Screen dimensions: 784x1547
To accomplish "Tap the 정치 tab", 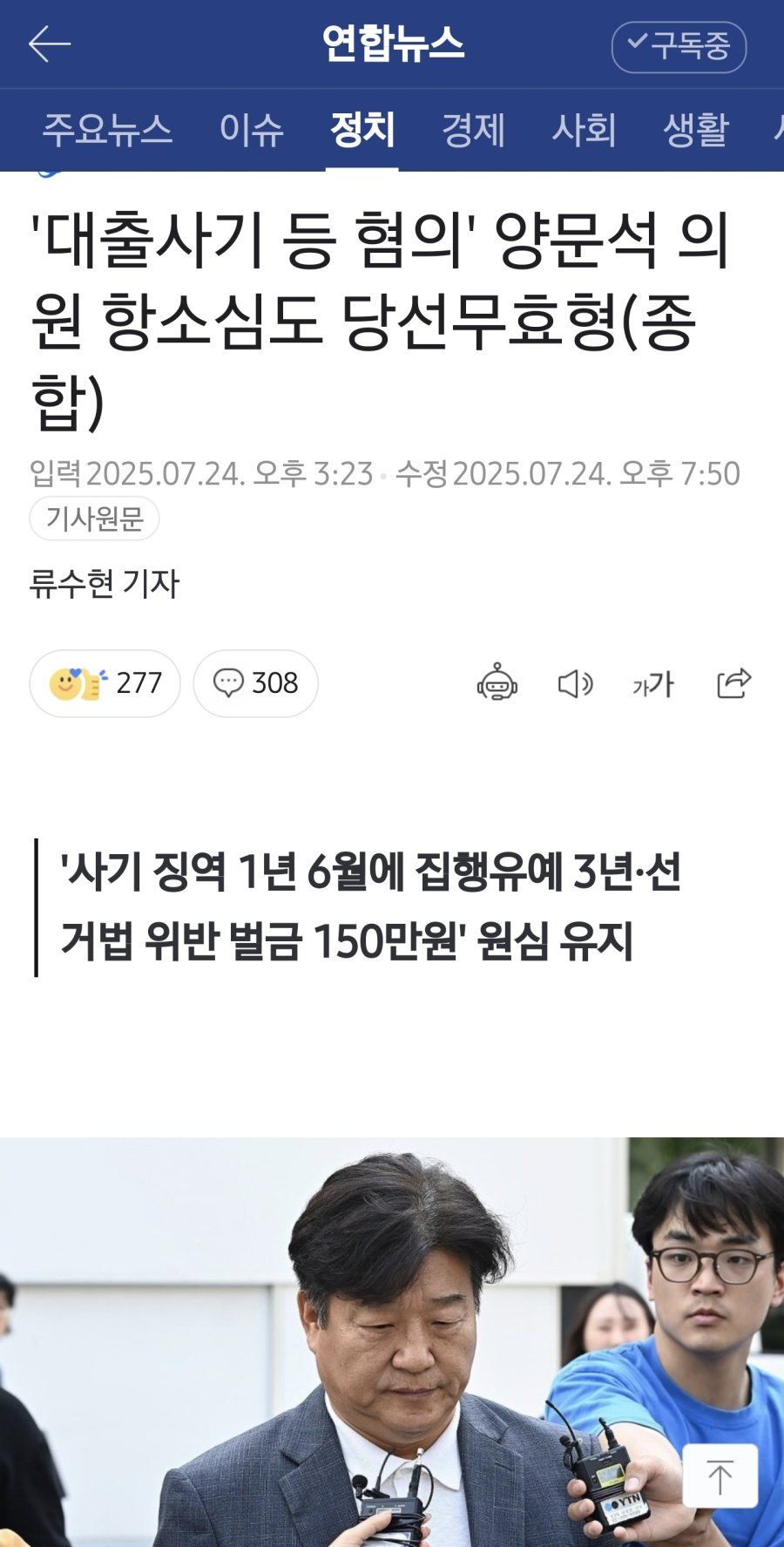I will (x=362, y=131).
